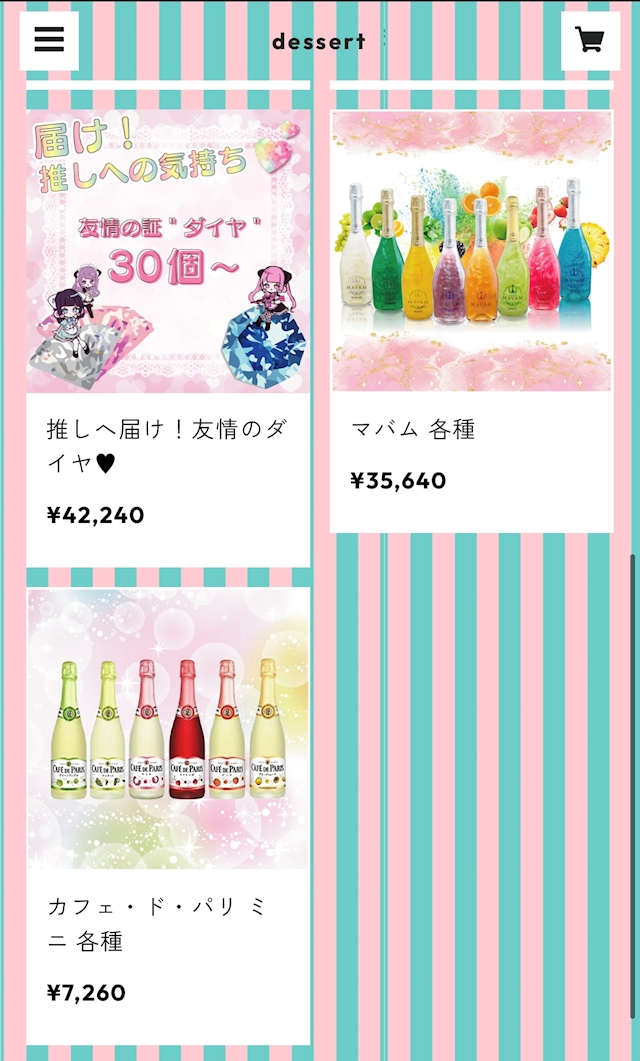Select the カフェ・ド・パリ ミニ 各種 item
This screenshot has height=1061, width=640.
tap(168, 816)
